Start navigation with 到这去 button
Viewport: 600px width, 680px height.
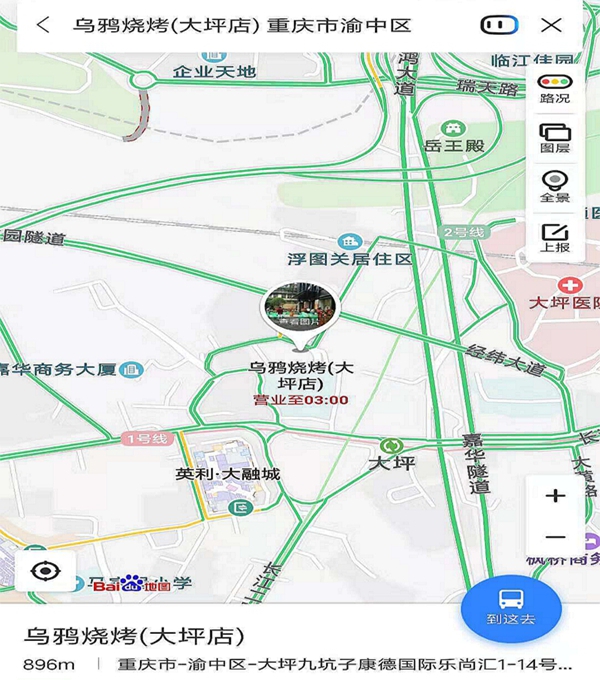click(x=511, y=607)
